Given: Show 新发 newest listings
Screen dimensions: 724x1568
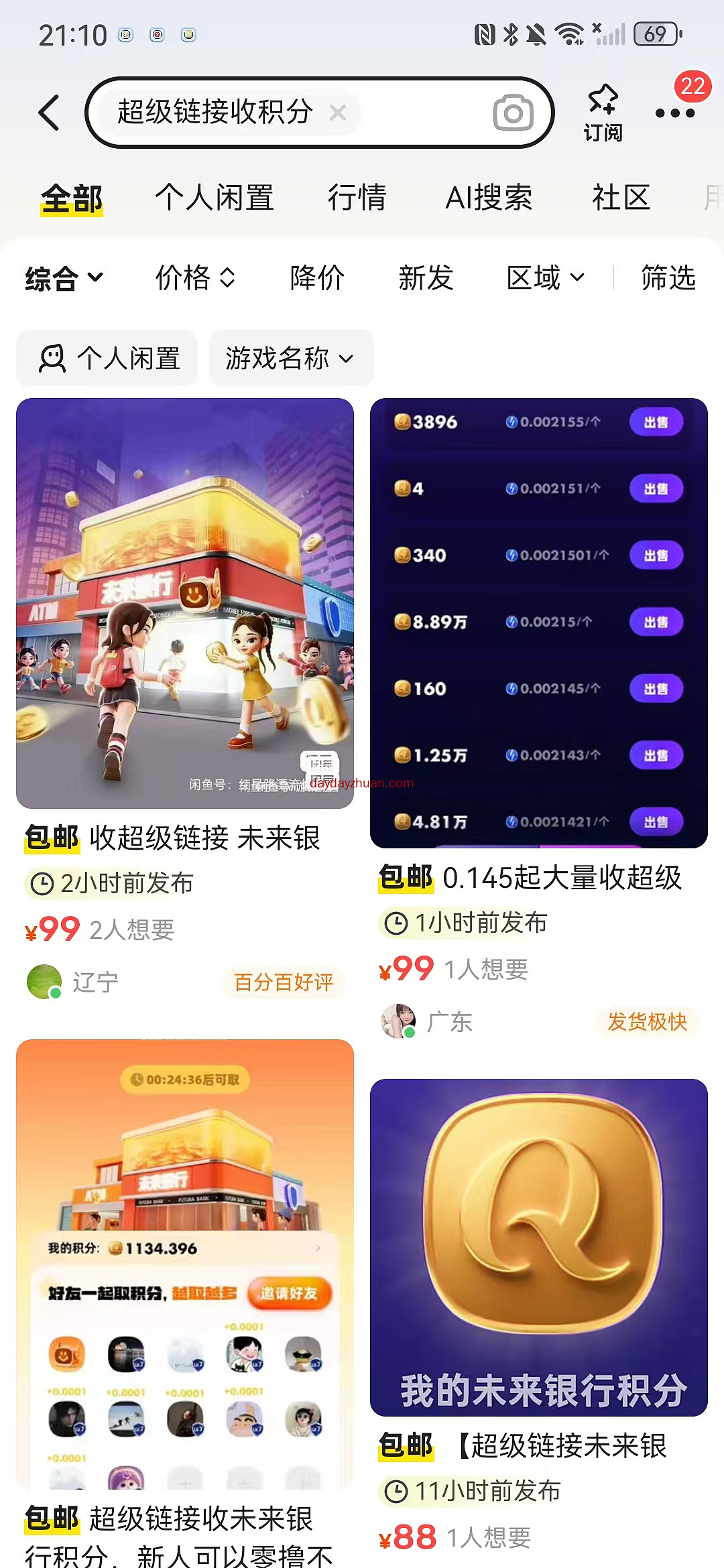Looking at the screenshot, I should [x=426, y=278].
